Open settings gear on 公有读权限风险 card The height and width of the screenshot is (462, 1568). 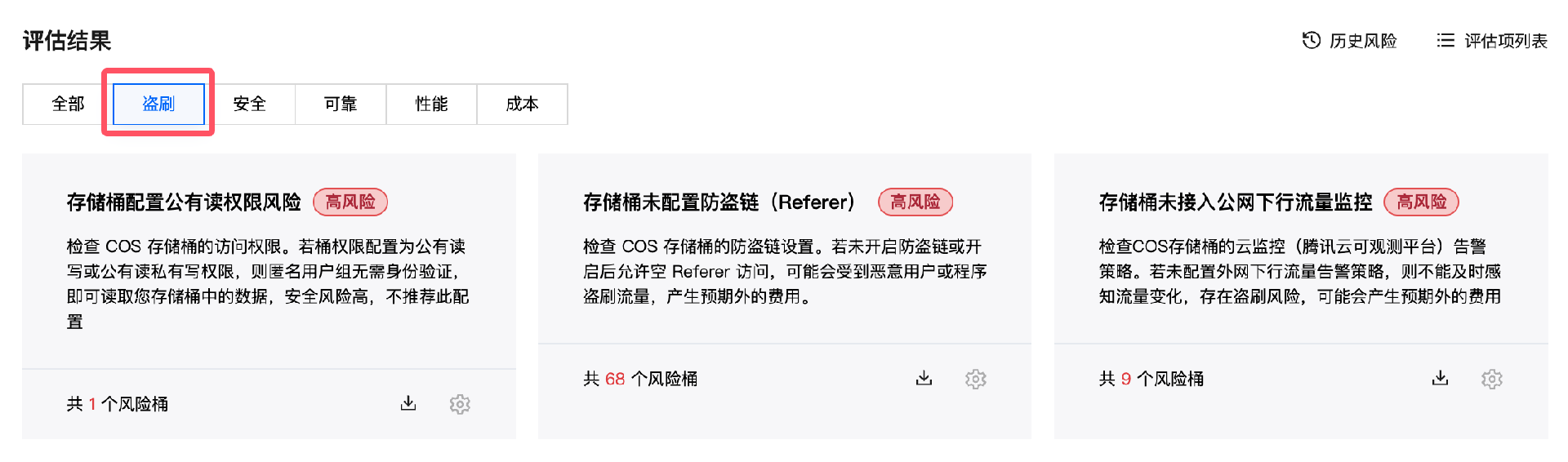[460, 404]
